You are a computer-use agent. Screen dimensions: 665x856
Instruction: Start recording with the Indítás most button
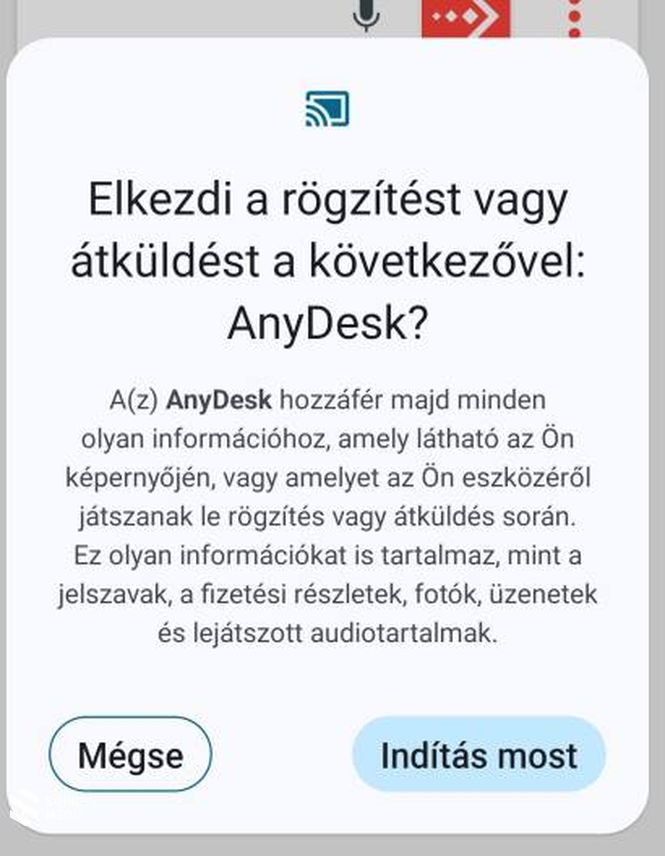pyautogui.click(x=479, y=755)
